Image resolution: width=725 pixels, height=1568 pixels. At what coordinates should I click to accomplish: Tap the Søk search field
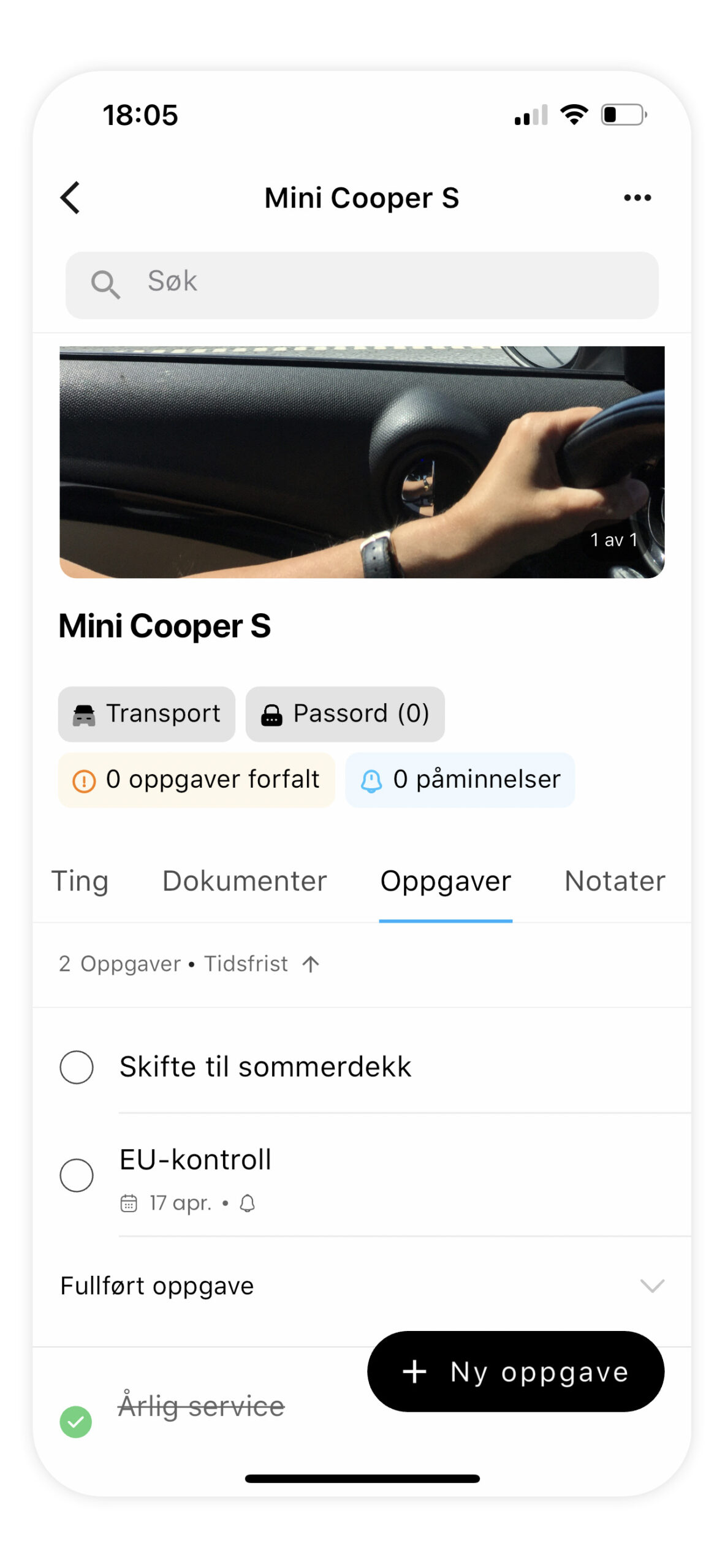362,285
